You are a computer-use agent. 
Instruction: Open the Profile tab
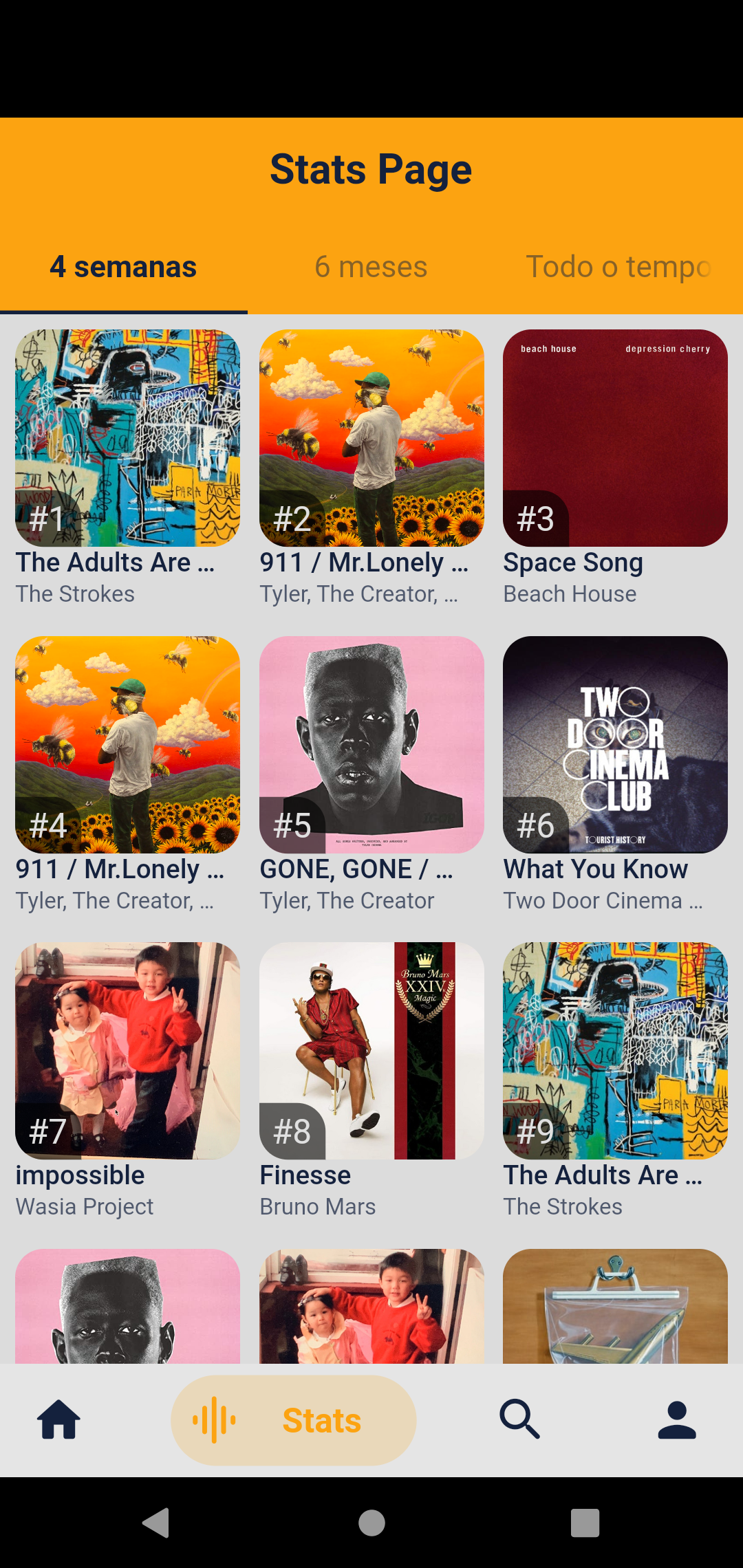(x=677, y=1420)
